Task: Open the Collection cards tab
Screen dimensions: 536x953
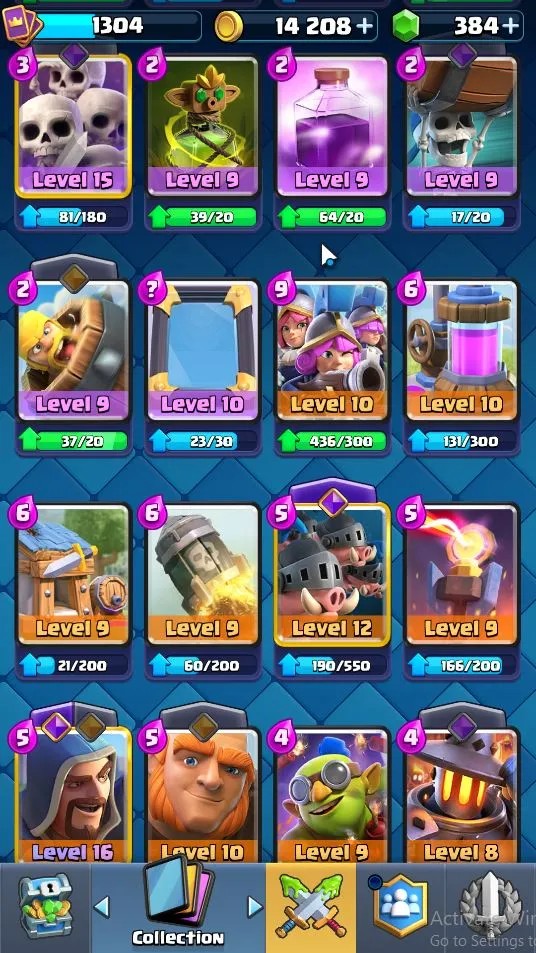Action: click(178, 907)
